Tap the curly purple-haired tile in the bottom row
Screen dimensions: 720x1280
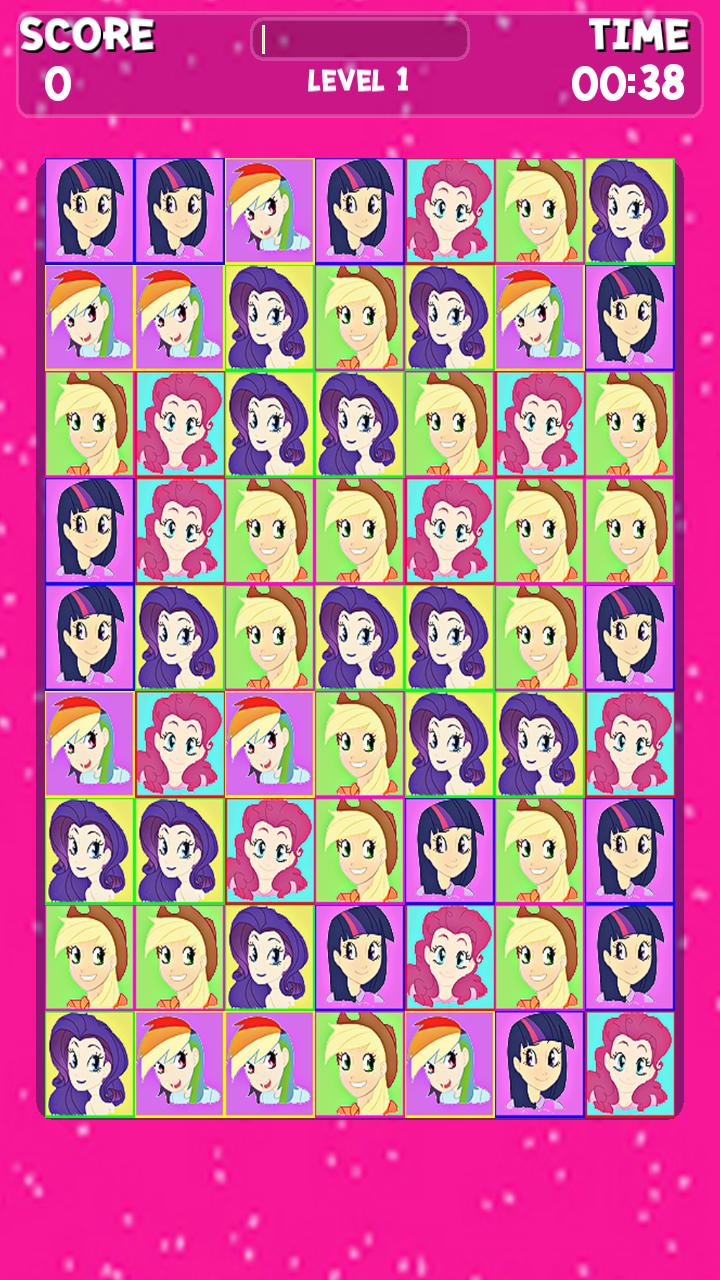pyautogui.click(x=89, y=1063)
